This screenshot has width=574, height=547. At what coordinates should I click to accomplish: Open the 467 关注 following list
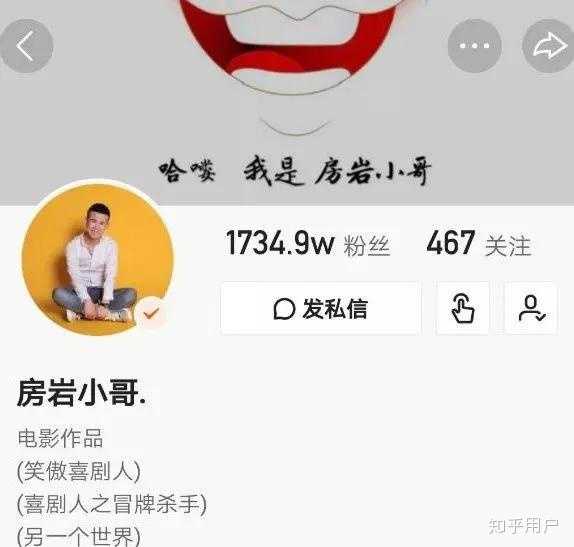[x=478, y=243]
